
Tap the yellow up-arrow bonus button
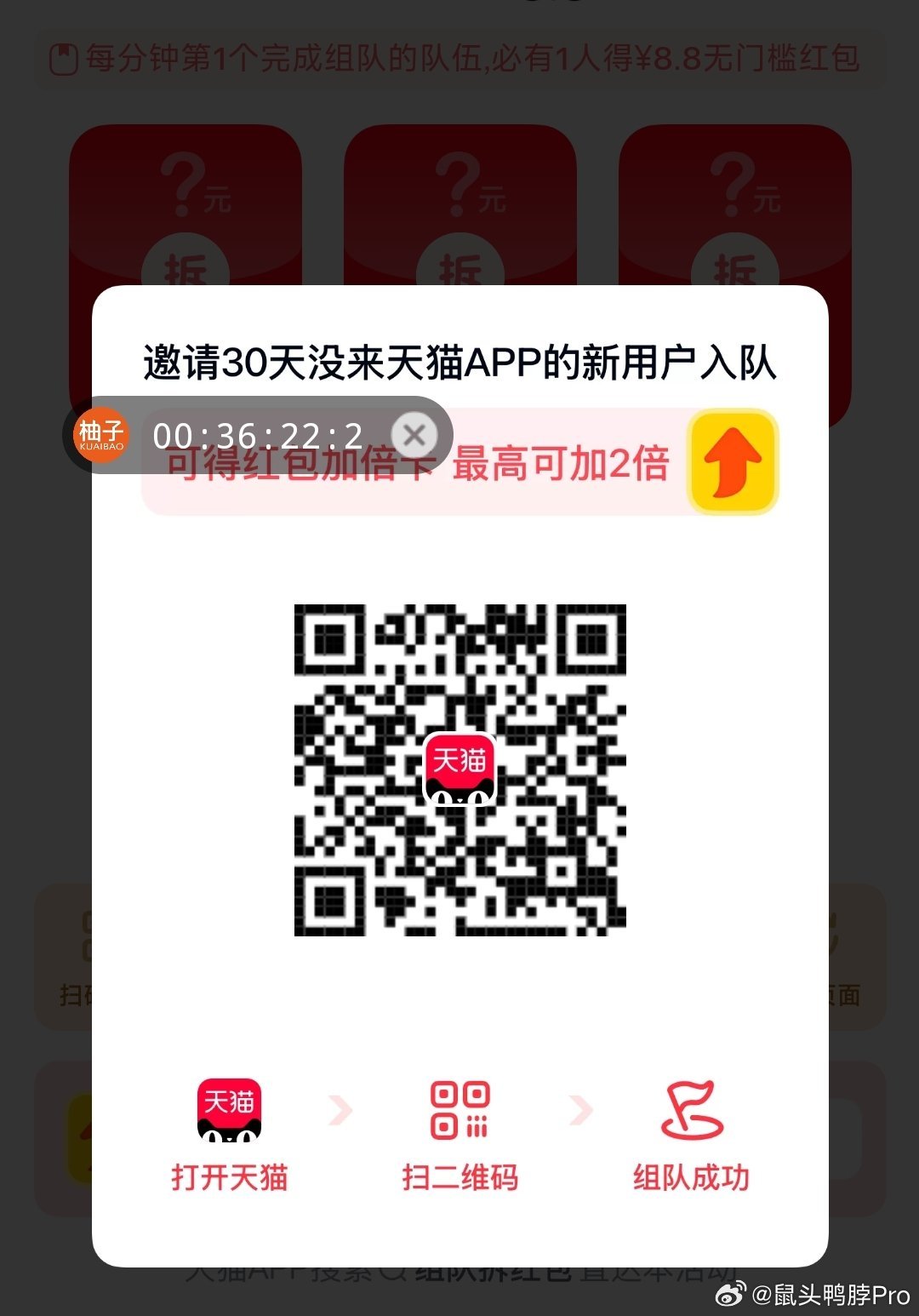(x=733, y=462)
